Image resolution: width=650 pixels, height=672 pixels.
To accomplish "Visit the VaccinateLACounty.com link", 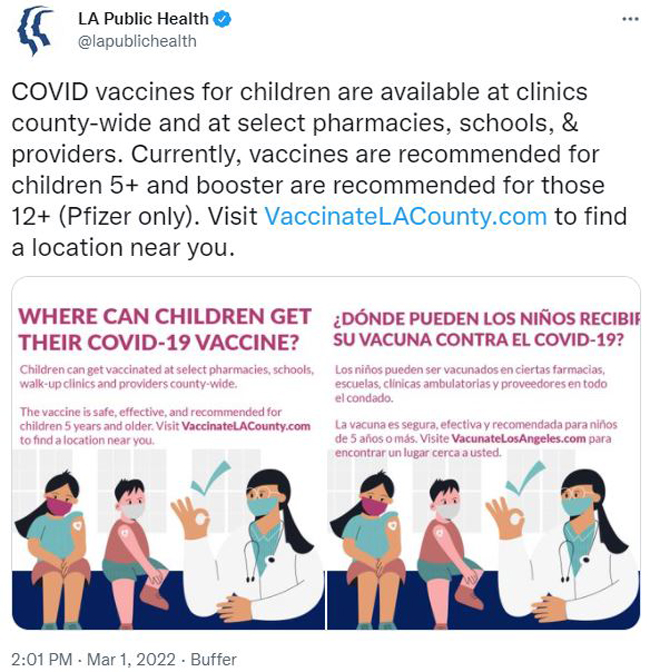I will click(x=405, y=215).
